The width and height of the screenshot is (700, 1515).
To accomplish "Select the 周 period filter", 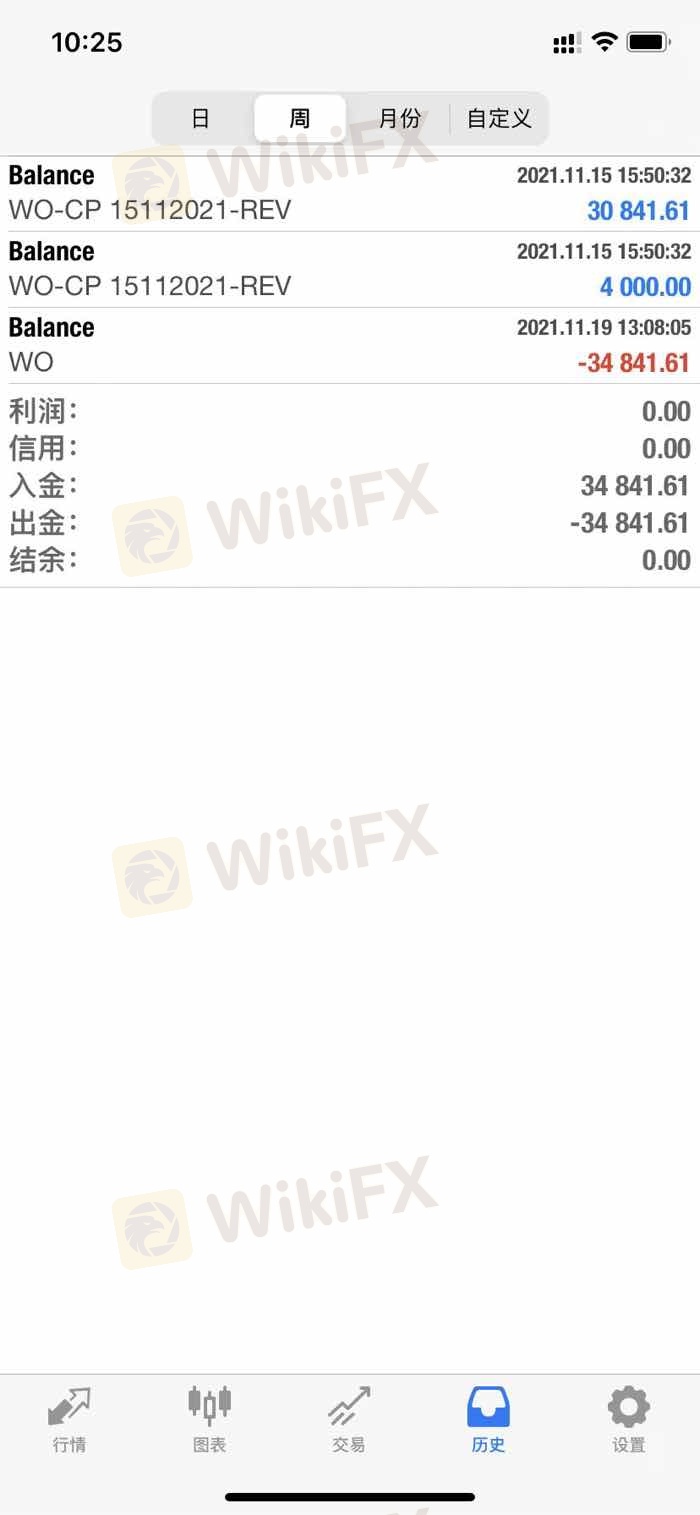I will (300, 119).
